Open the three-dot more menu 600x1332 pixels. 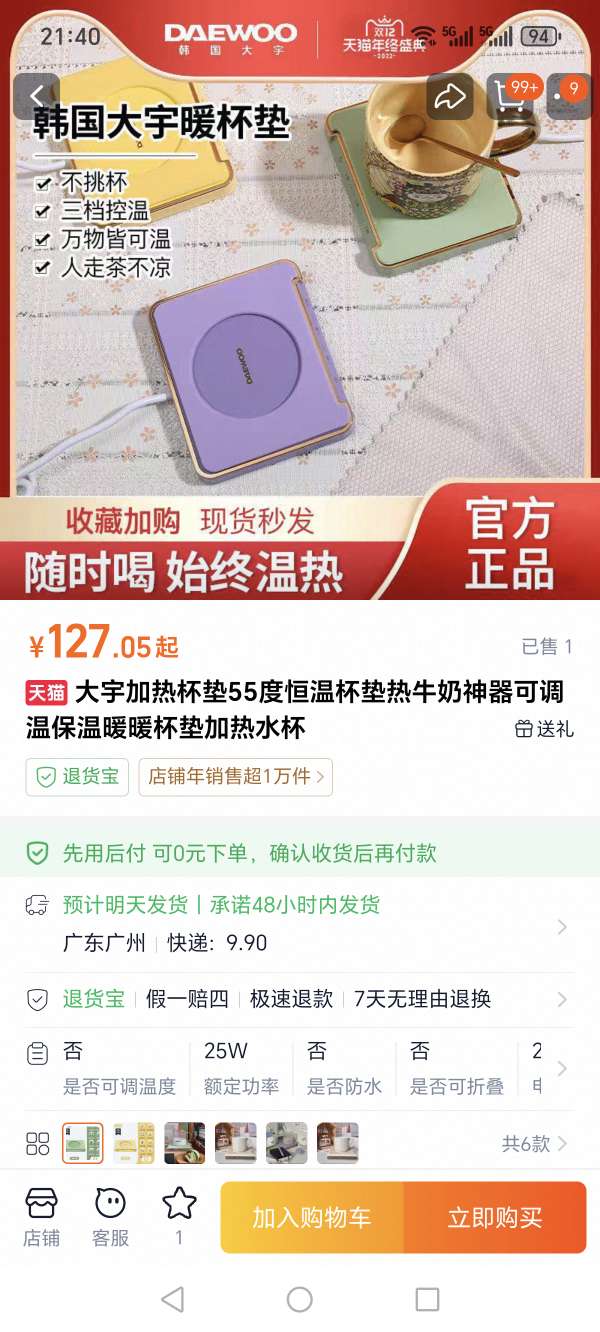(572, 96)
